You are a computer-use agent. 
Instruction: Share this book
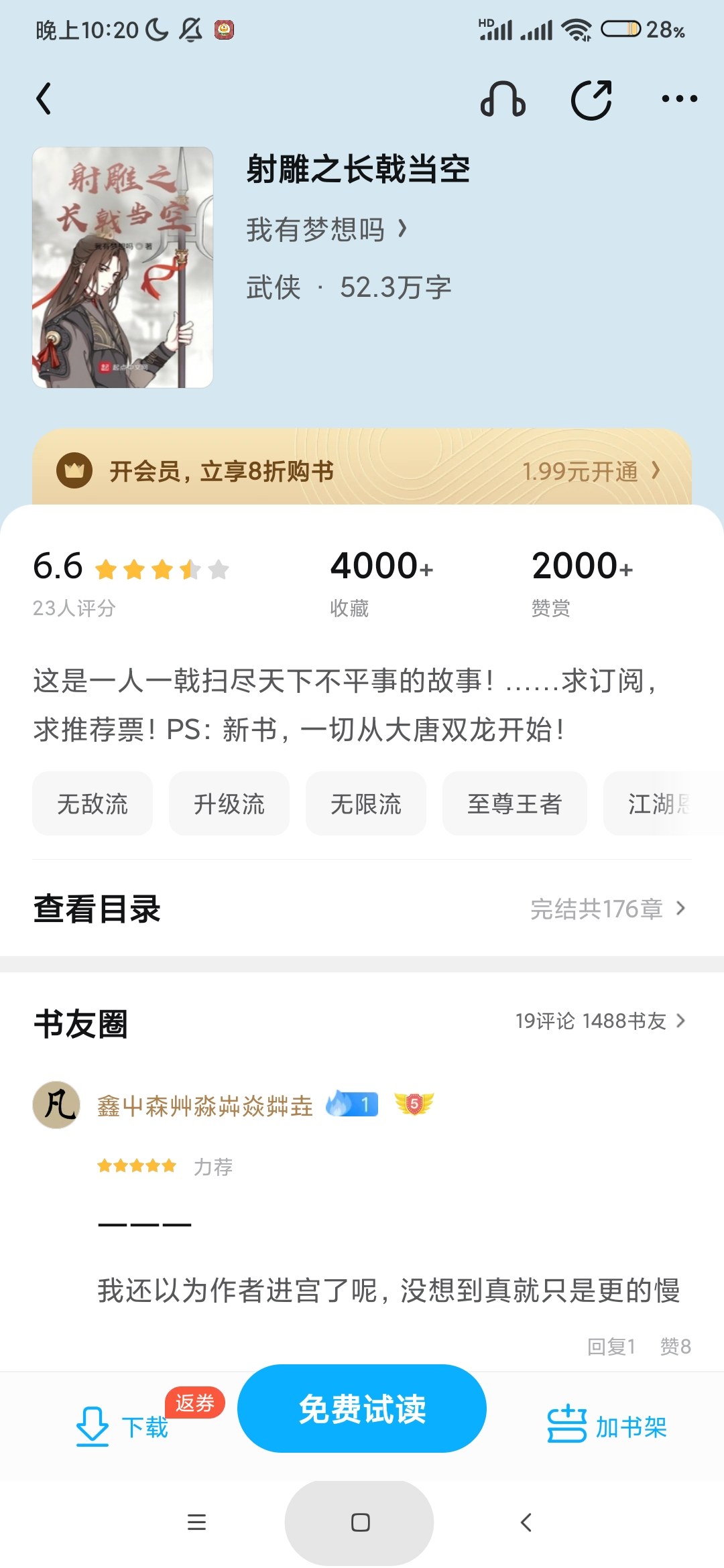tap(591, 99)
